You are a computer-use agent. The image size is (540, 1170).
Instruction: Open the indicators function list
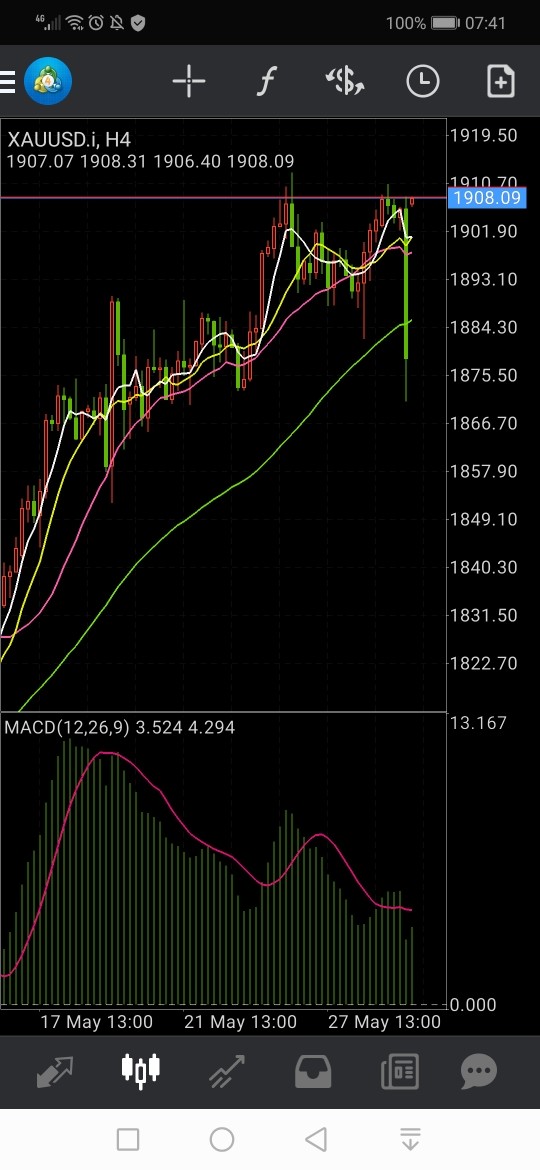click(266, 81)
